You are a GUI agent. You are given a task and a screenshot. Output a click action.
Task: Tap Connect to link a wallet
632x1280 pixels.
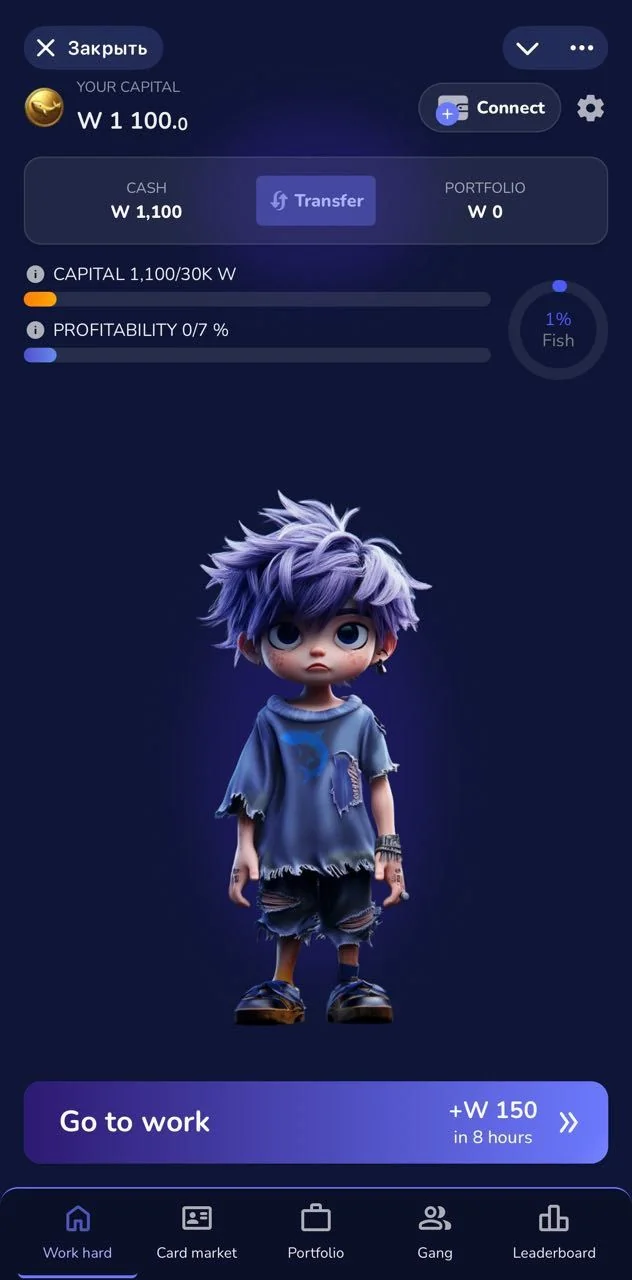tap(490, 108)
